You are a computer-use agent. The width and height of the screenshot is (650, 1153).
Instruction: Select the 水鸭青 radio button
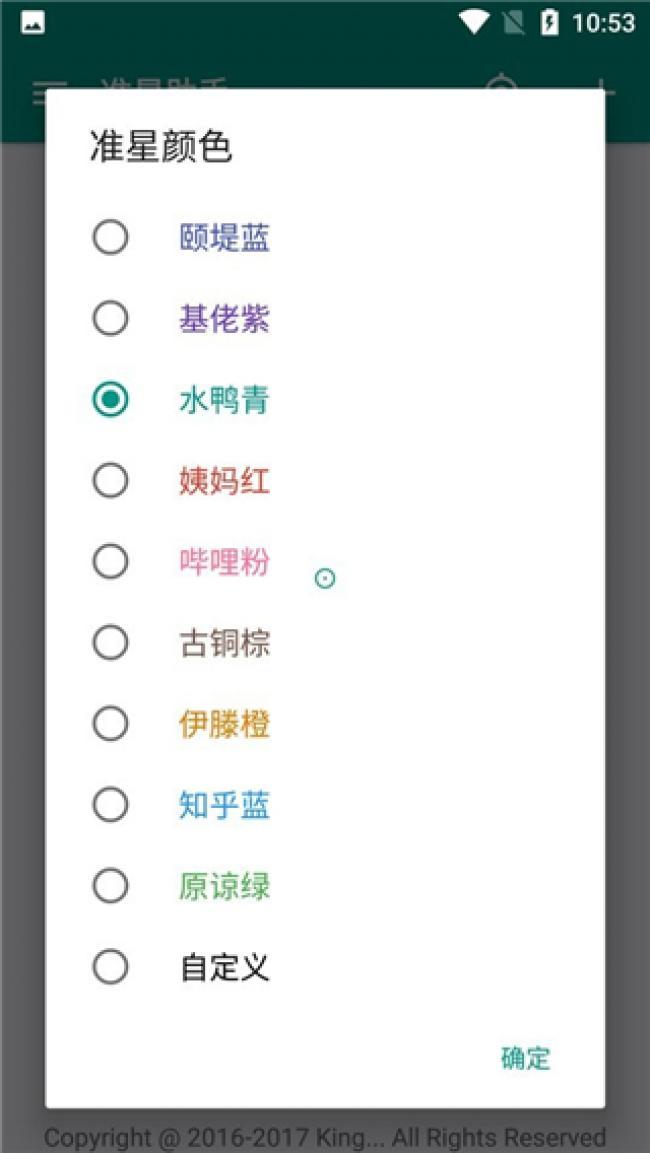coord(110,400)
